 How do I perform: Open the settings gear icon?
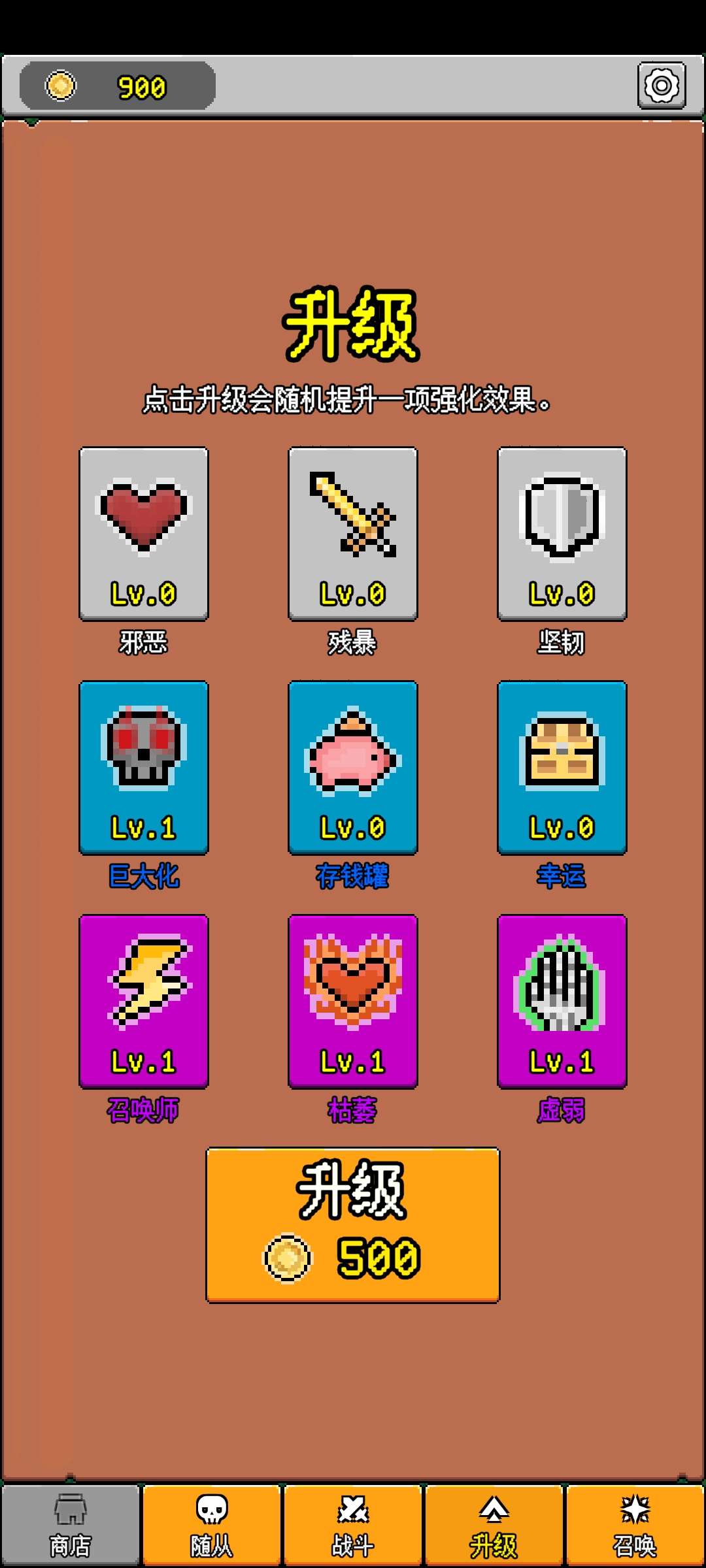pyautogui.click(x=662, y=86)
